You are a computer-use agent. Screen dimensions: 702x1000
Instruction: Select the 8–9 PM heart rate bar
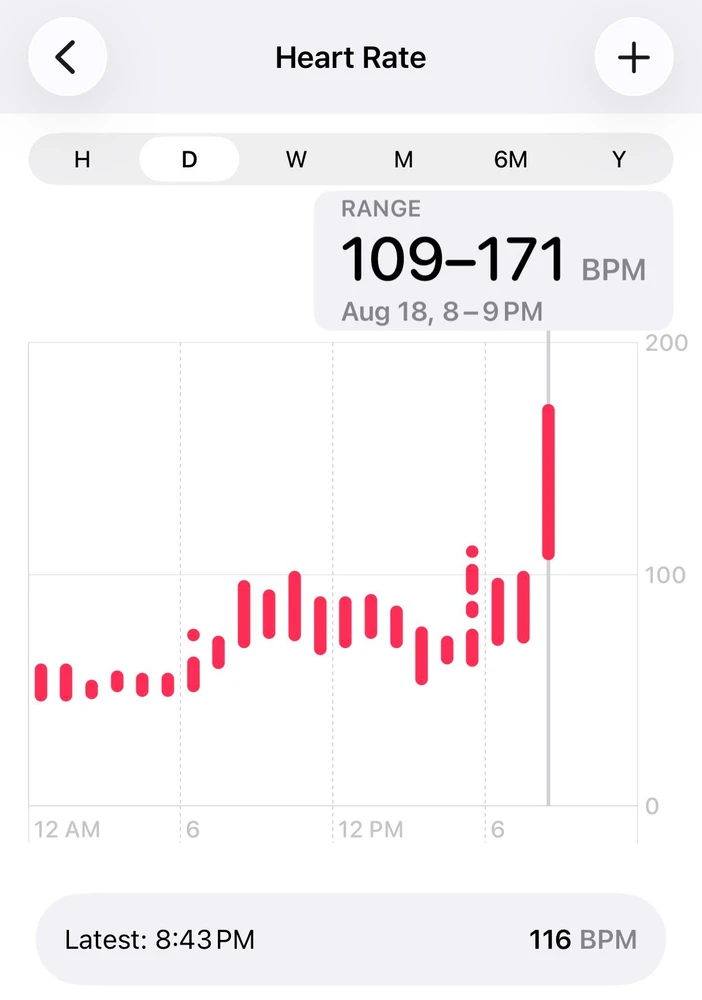point(548,482)
